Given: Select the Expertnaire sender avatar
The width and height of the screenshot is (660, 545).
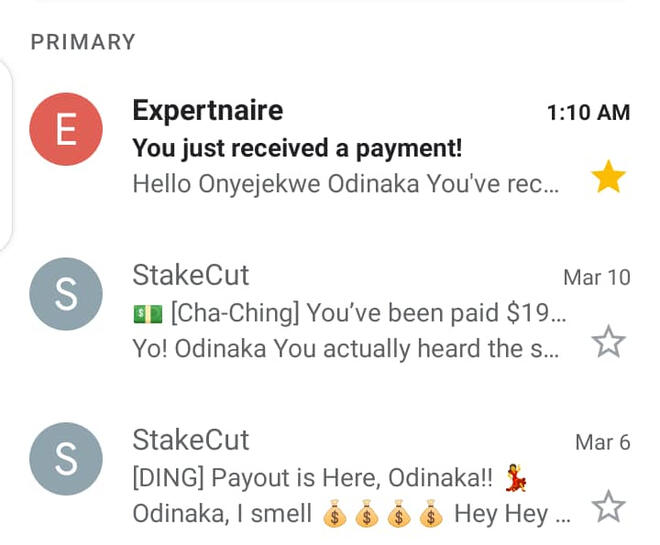Looking at the screenshot, I should coord(66,131).
